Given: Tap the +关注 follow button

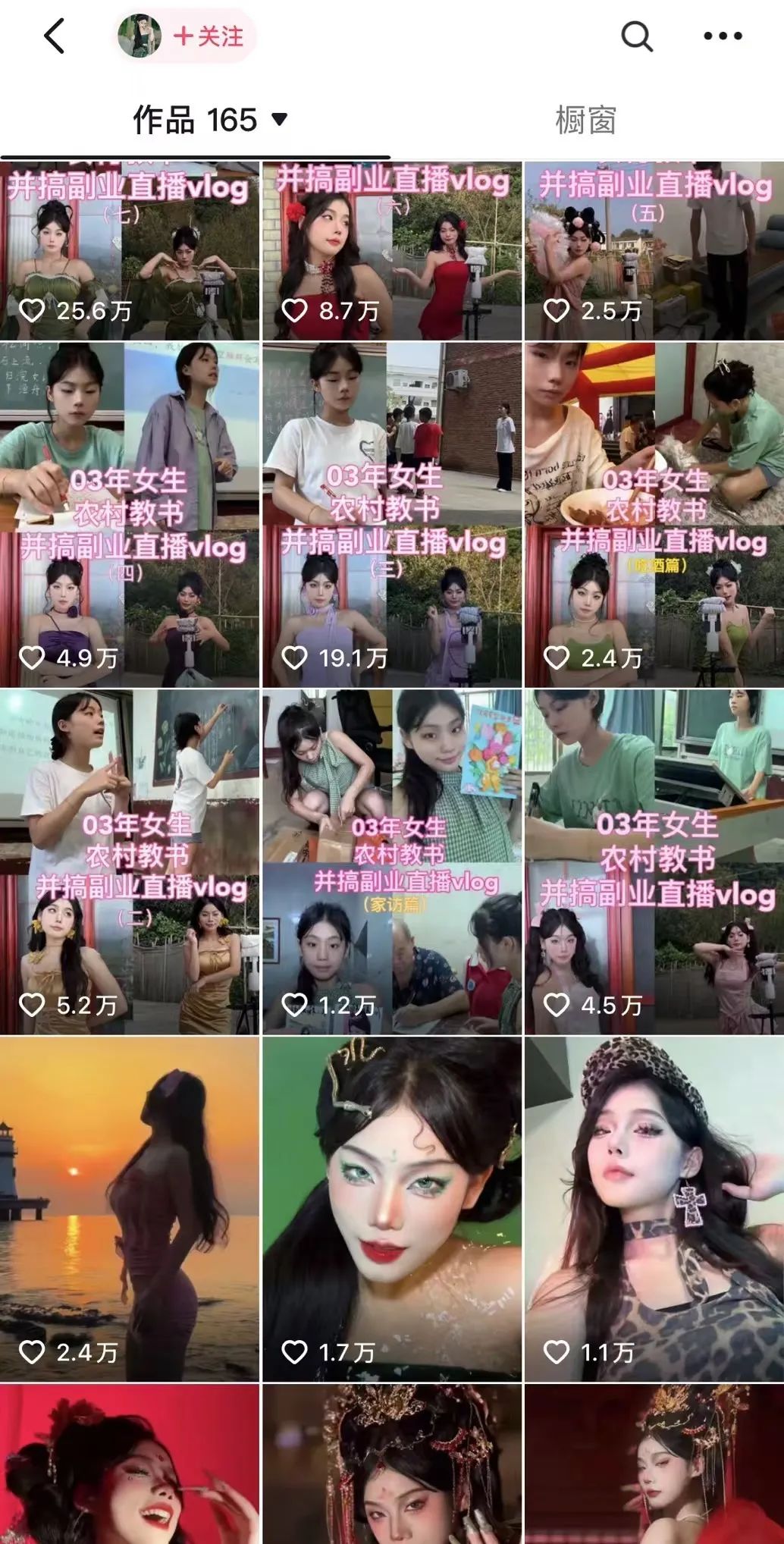Looking at the screenshot, I should click(x=209, y=36).
